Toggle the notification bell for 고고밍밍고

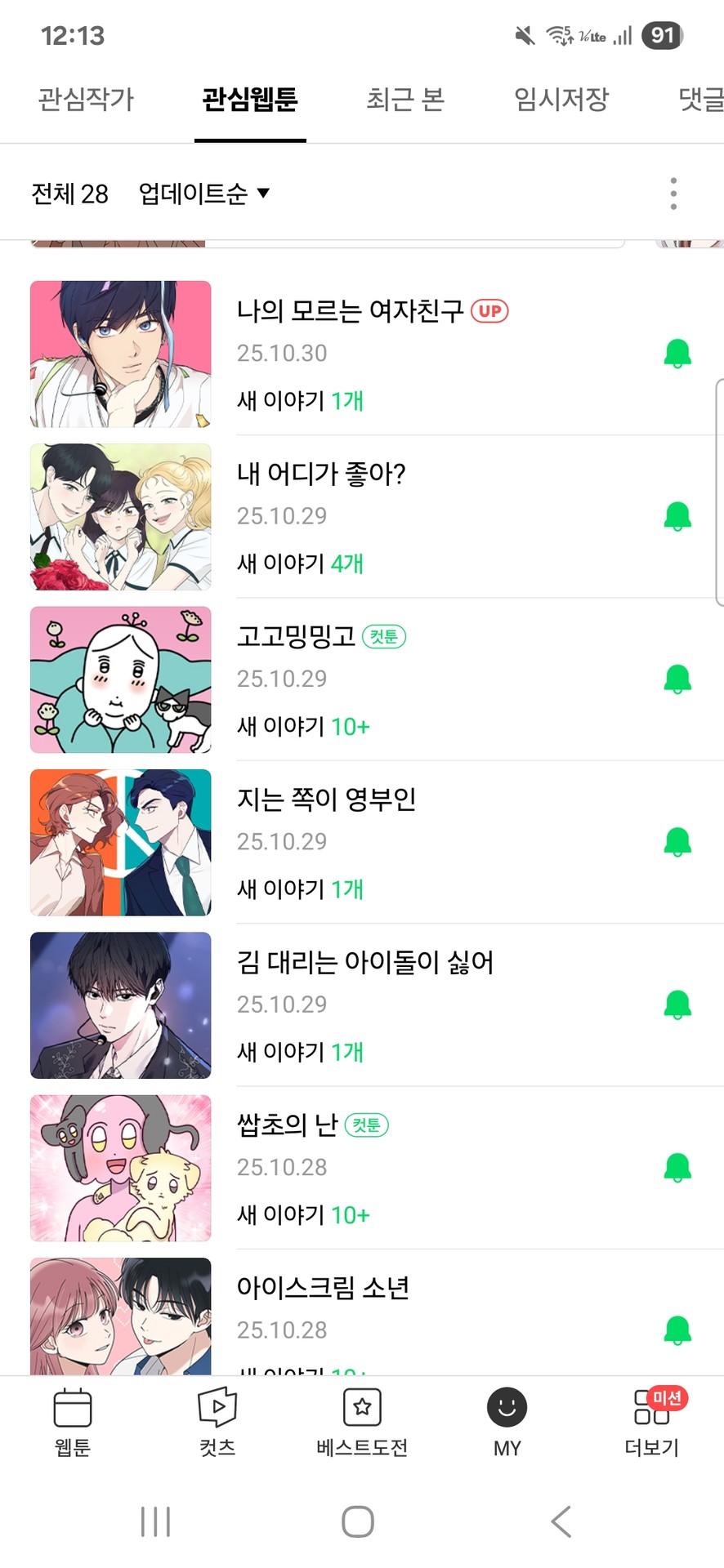point(677,679)
